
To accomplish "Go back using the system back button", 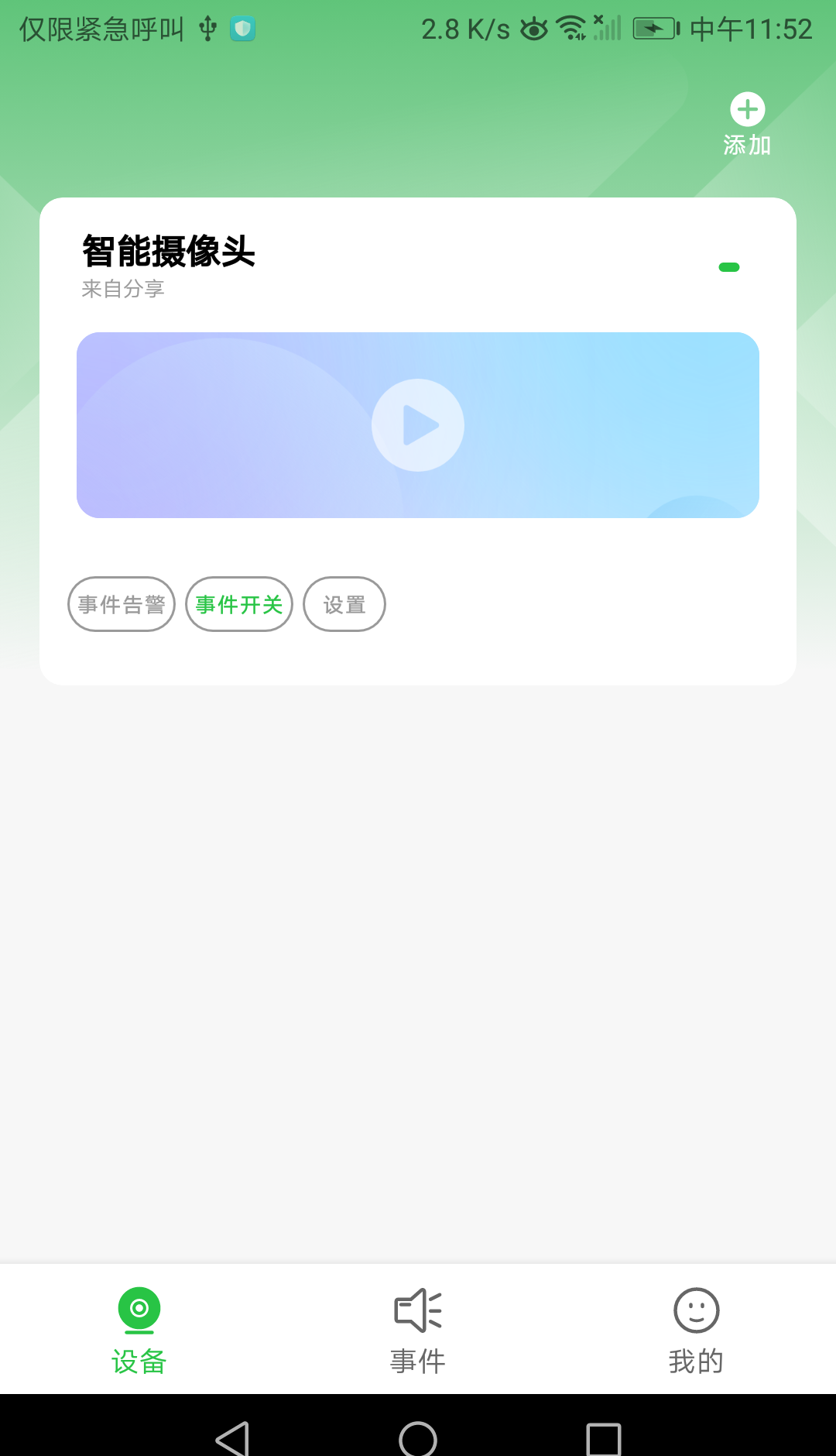I will [232, 1439].
